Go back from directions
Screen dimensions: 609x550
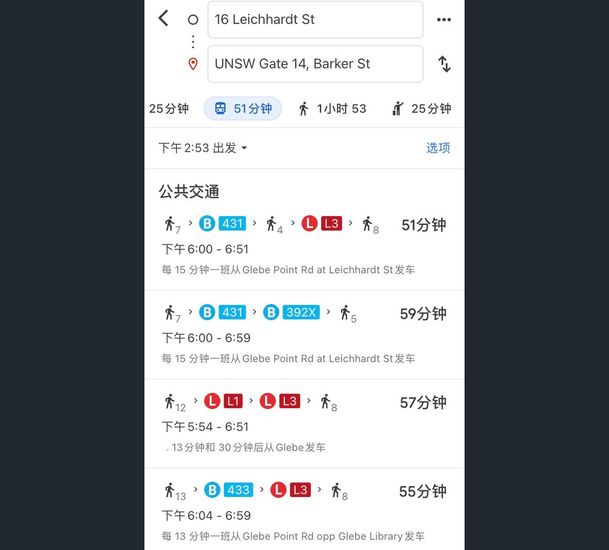click(x=164, y=18)
